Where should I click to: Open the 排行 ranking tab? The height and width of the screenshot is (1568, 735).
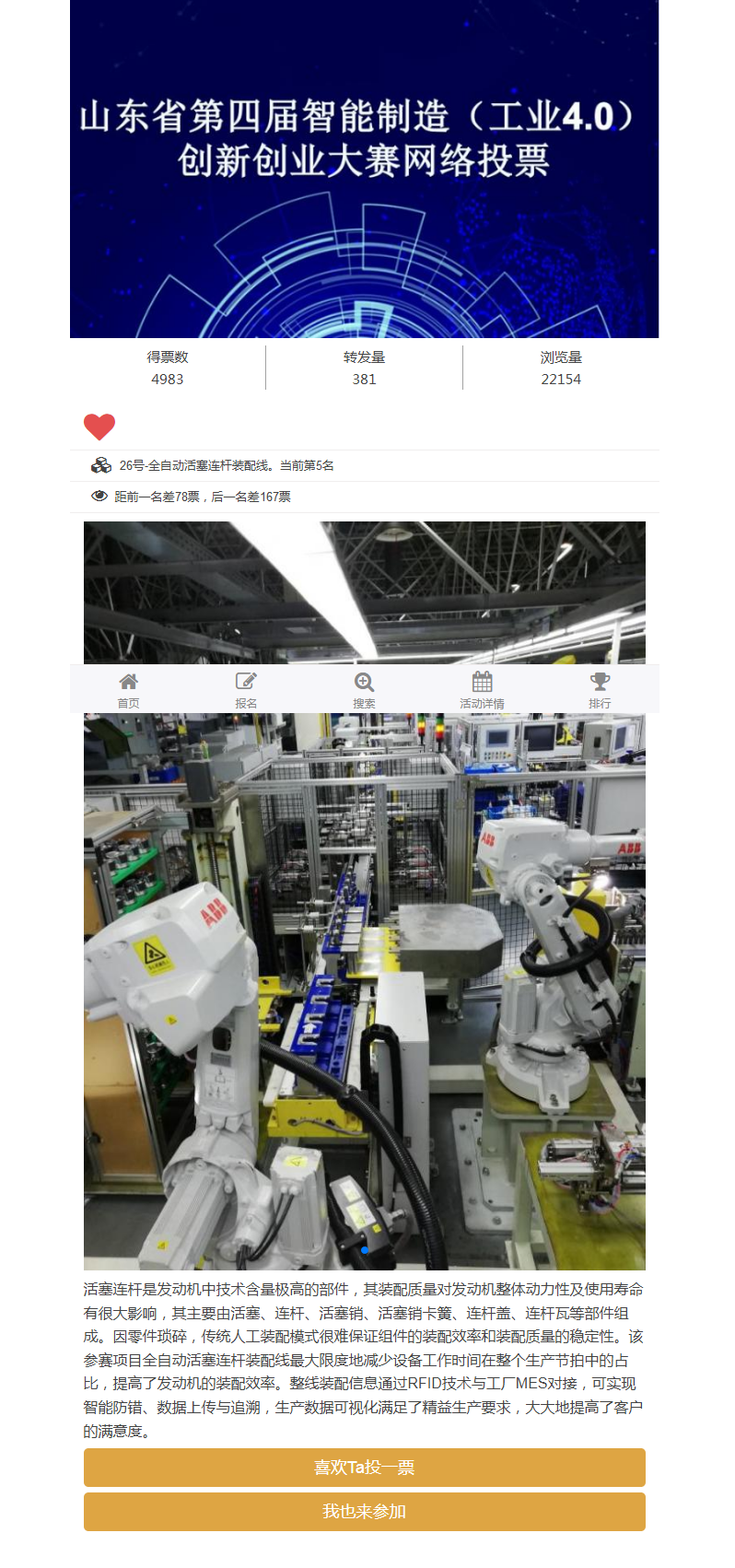600,689
